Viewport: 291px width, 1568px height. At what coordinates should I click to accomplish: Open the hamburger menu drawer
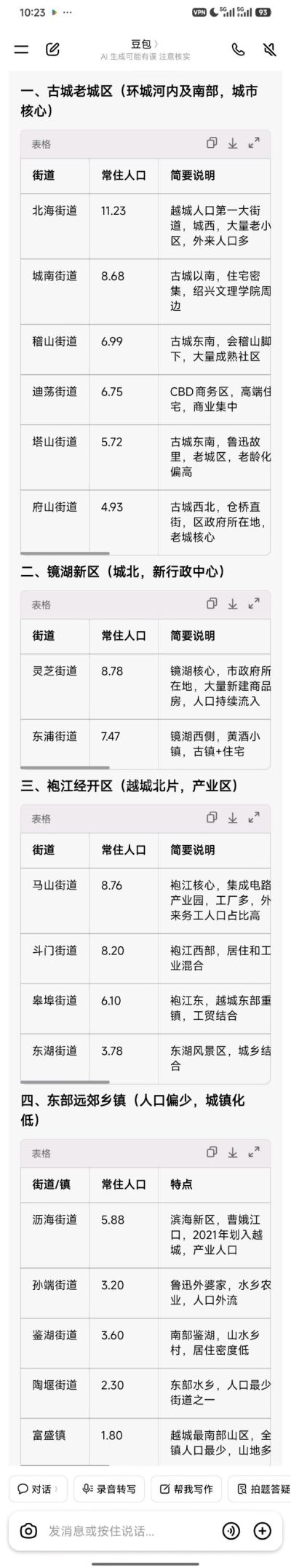click(x=22, y=50)
